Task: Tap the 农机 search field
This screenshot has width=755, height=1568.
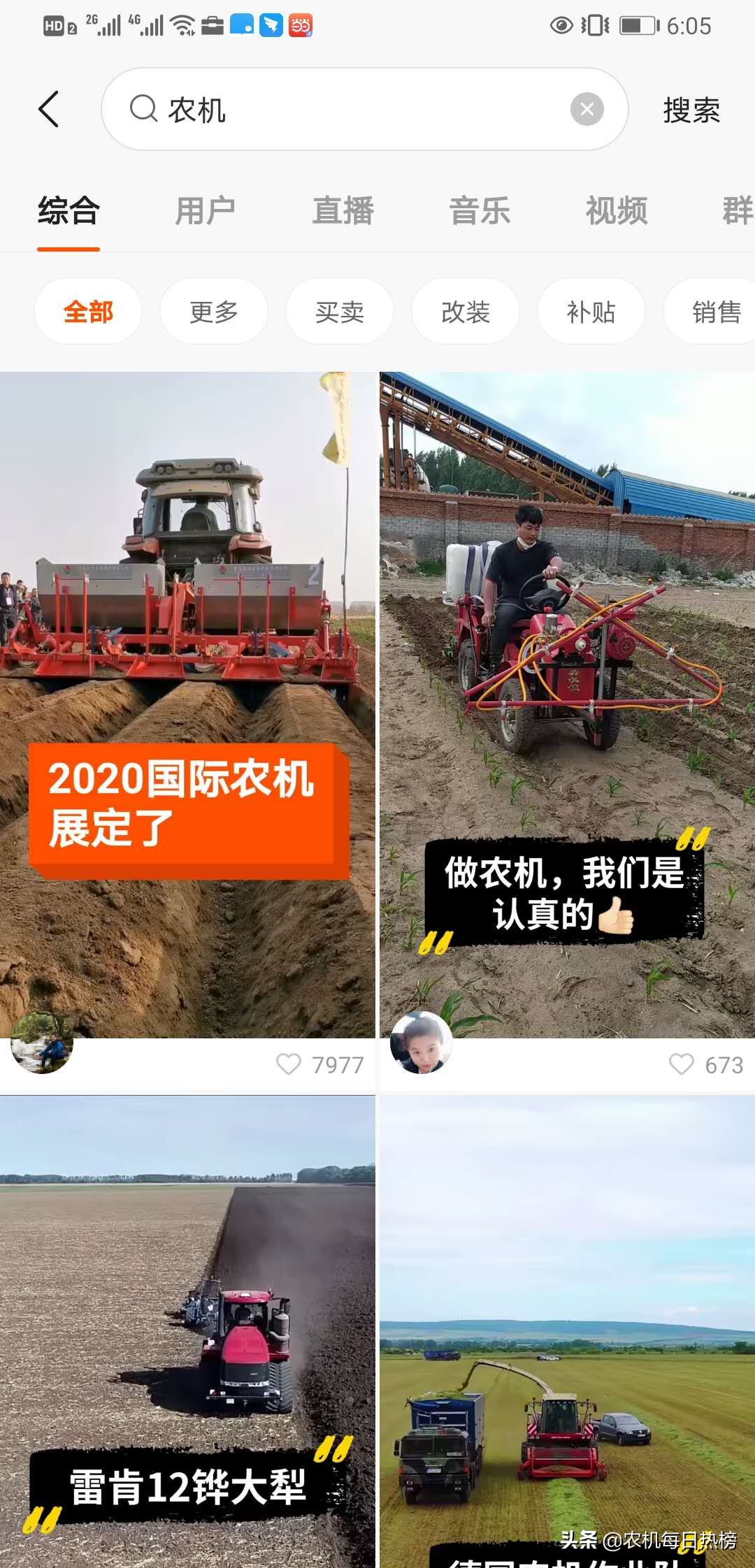Action: pyautogui.click(x=350, y=110)
